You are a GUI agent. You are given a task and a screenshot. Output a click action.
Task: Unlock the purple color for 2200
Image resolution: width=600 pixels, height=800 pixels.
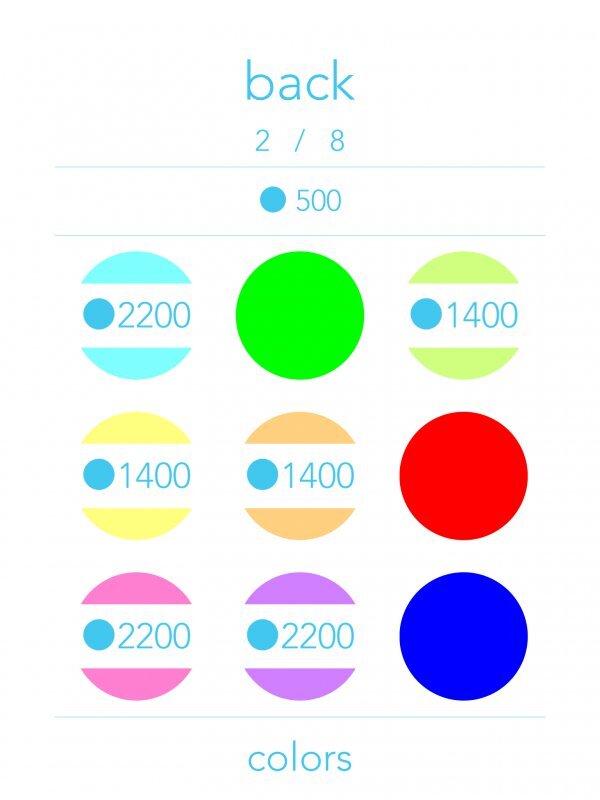pos(300,636)
